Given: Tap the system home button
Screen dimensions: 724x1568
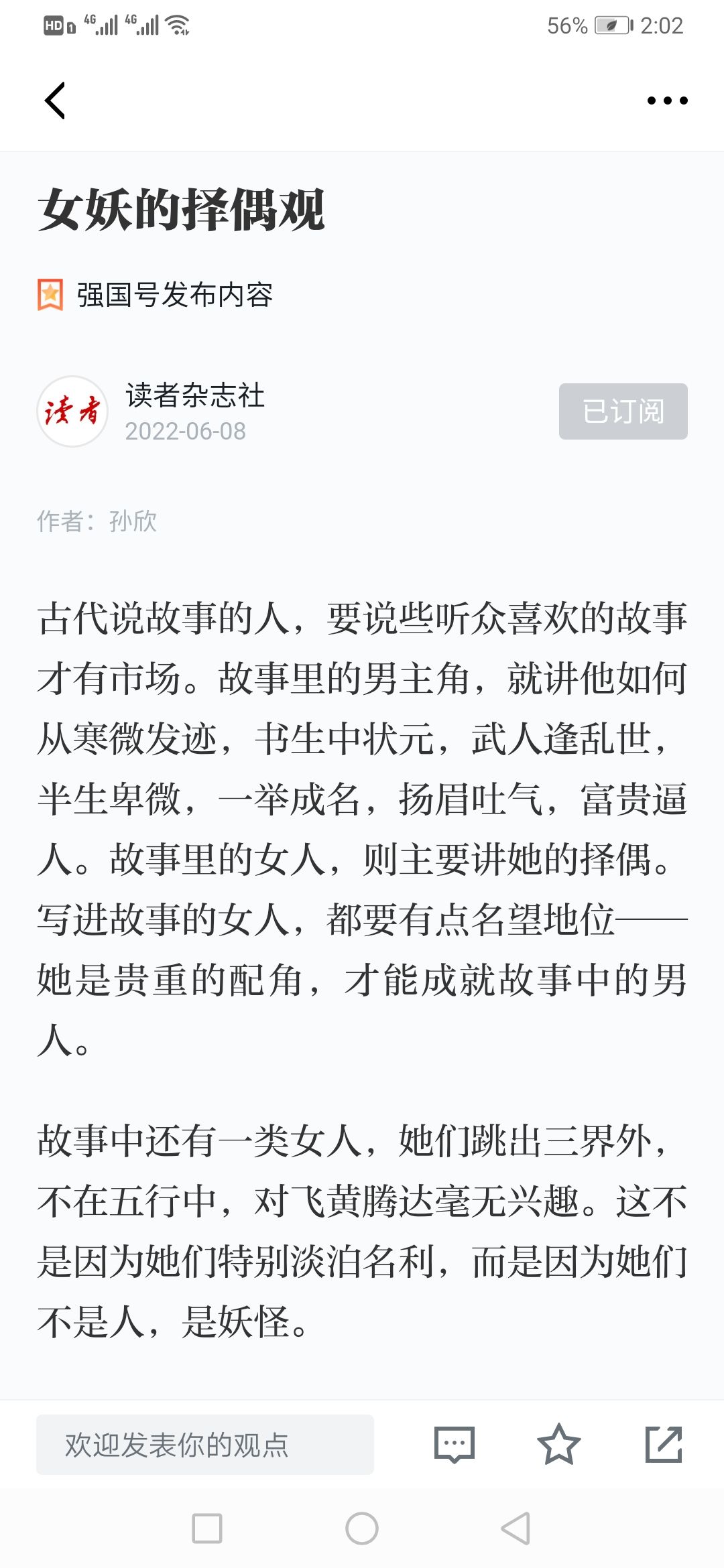Looking at the screenshot, I should tap(362, 1528).
